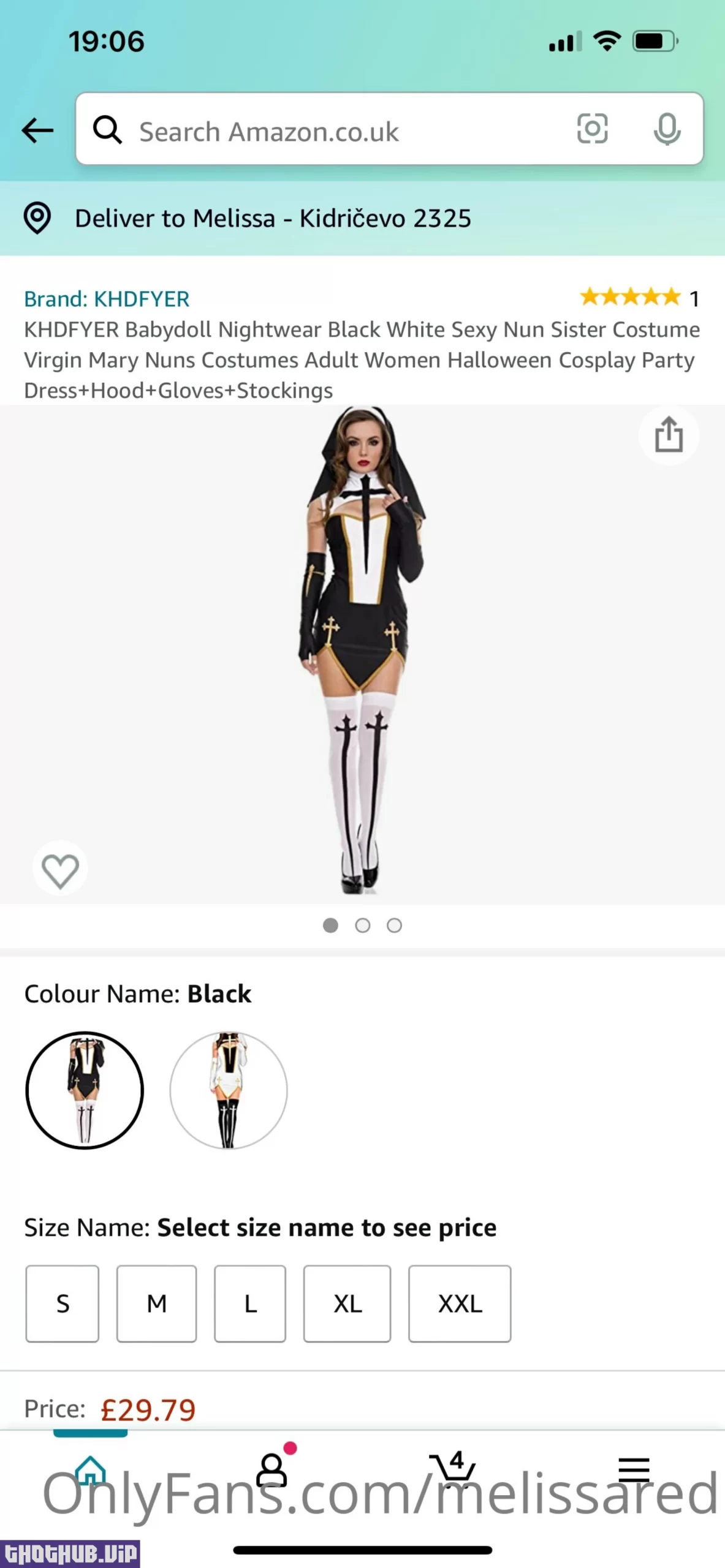Start voice search with the microphone
This screenshot has height=1568, width=725.
[666, 129]
